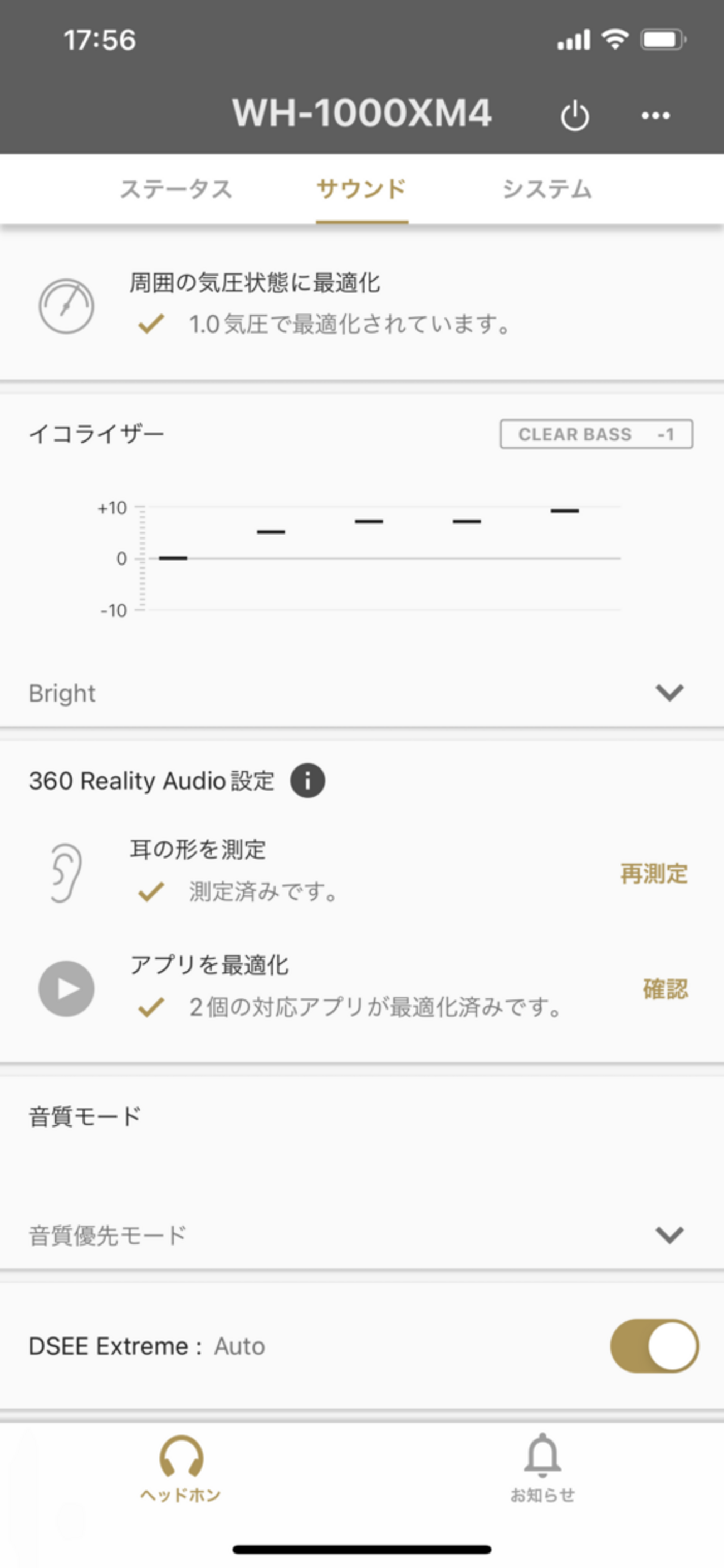The width and height of the screenshot is (724, 1568).
Task: Toggle off DSEE Extreme switch
Action: click(x=654, y=1346)
